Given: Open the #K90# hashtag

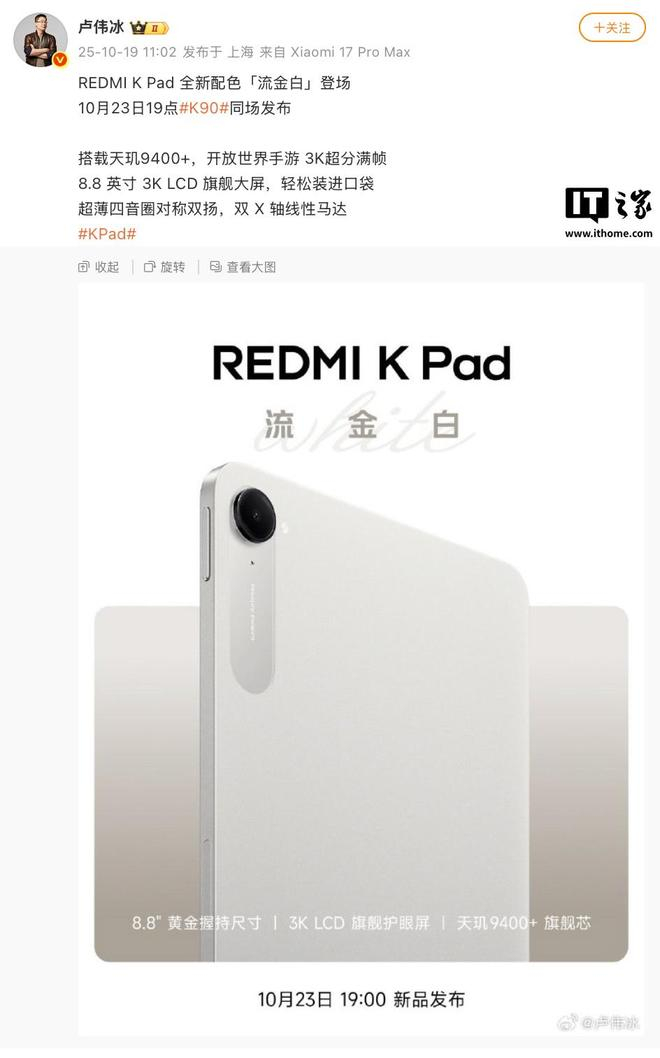Looking at the screenshot, I should pos(204,108).
